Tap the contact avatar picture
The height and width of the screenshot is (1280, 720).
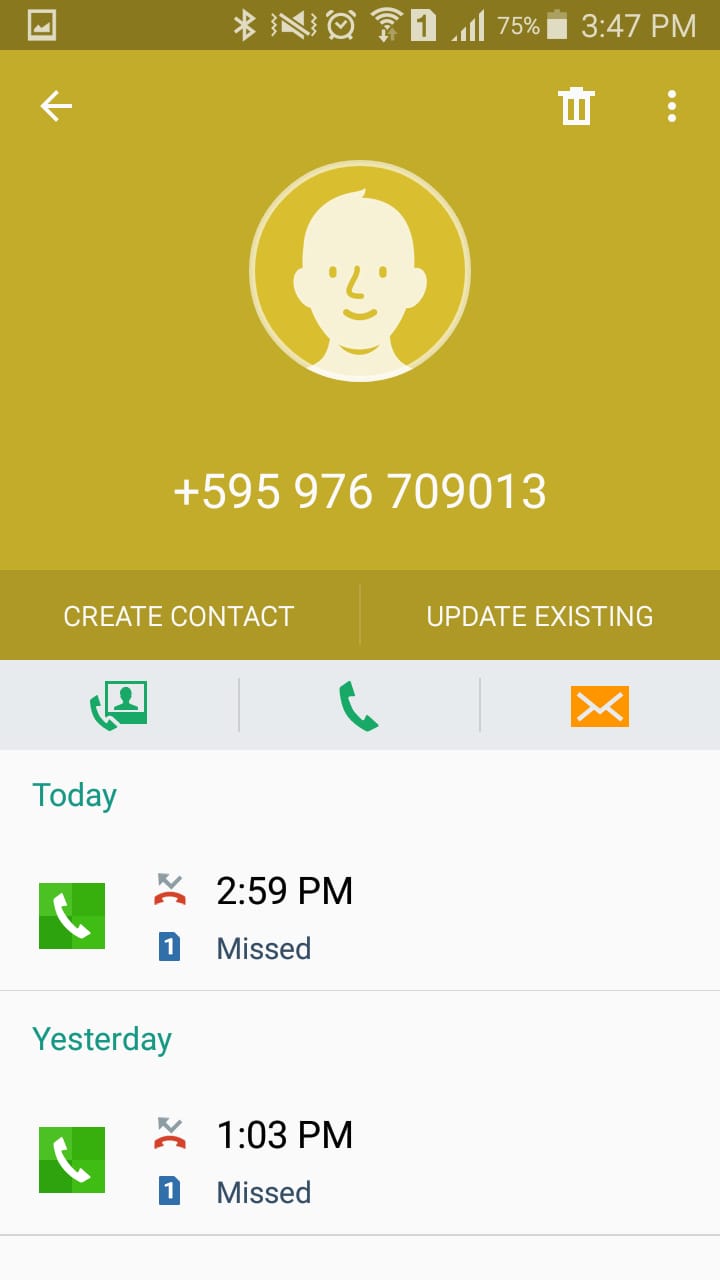[360, 271]
